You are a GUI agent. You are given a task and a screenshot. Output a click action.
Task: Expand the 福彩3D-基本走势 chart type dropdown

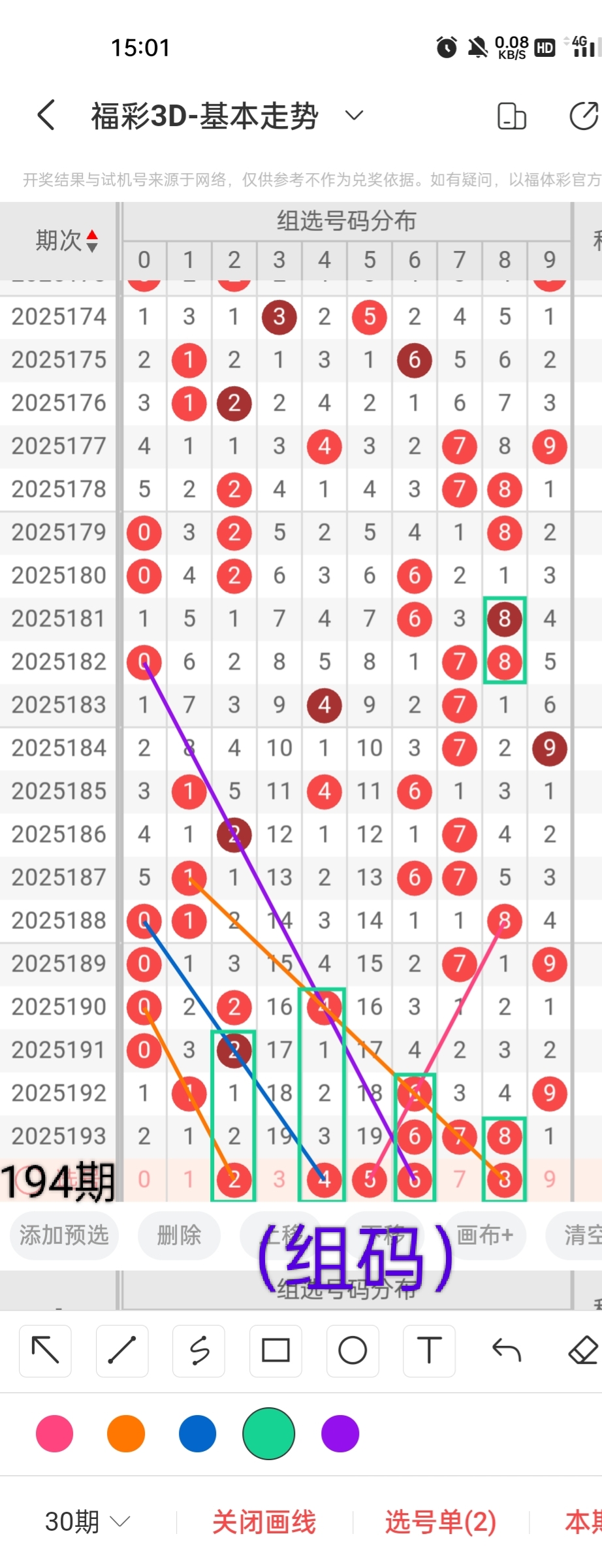[x=354, y=116]
